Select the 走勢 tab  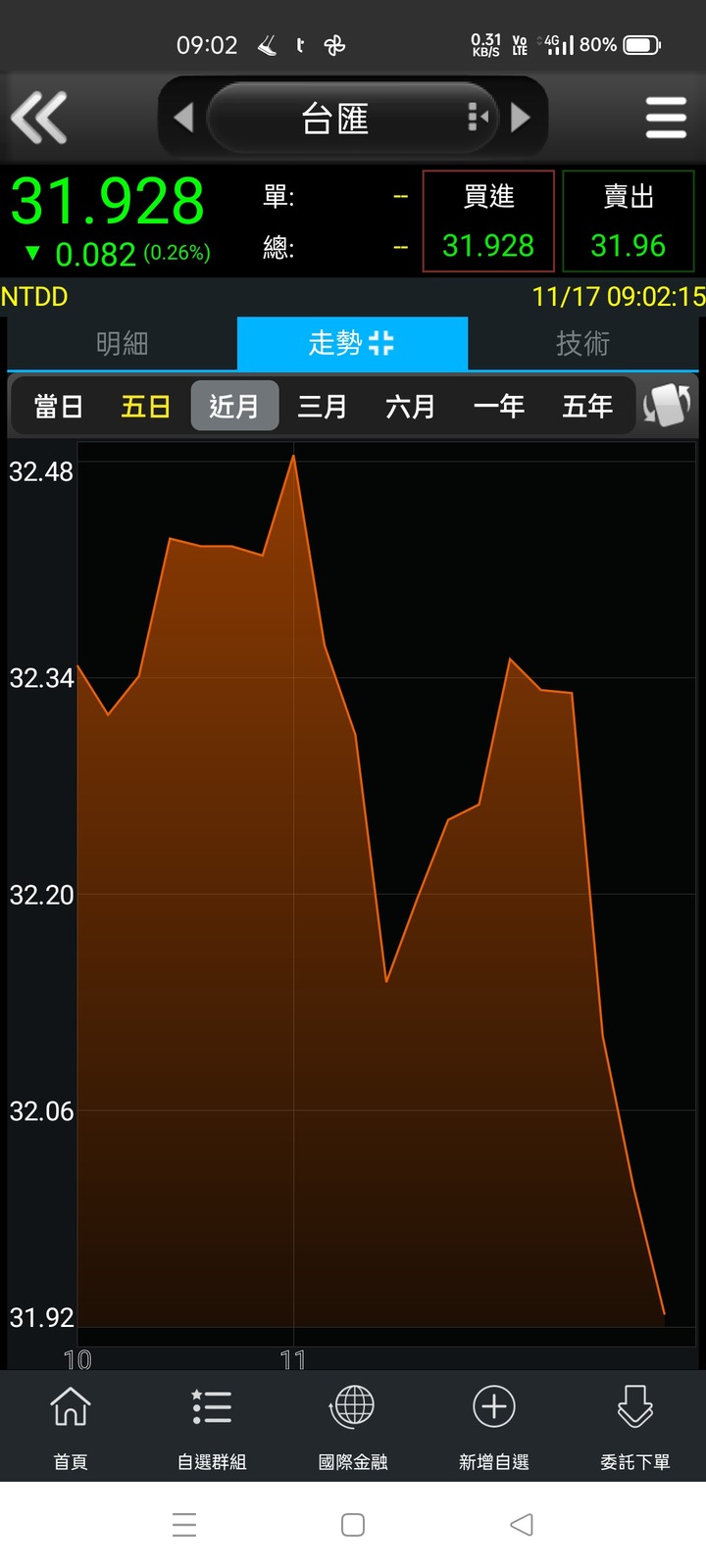[351, 343]
